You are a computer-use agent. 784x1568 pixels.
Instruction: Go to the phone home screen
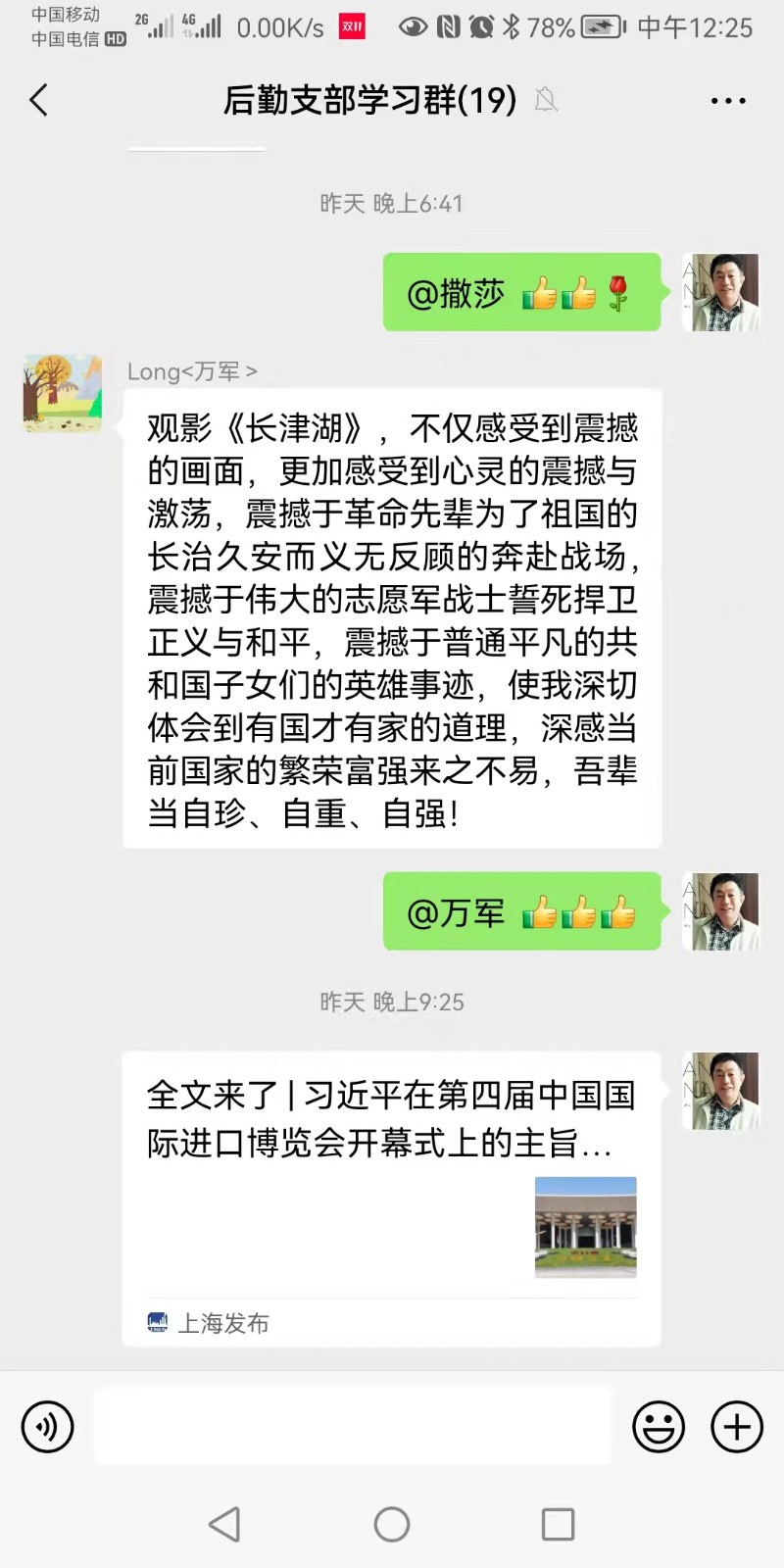pyautogui.click(x=392, y=1524)
